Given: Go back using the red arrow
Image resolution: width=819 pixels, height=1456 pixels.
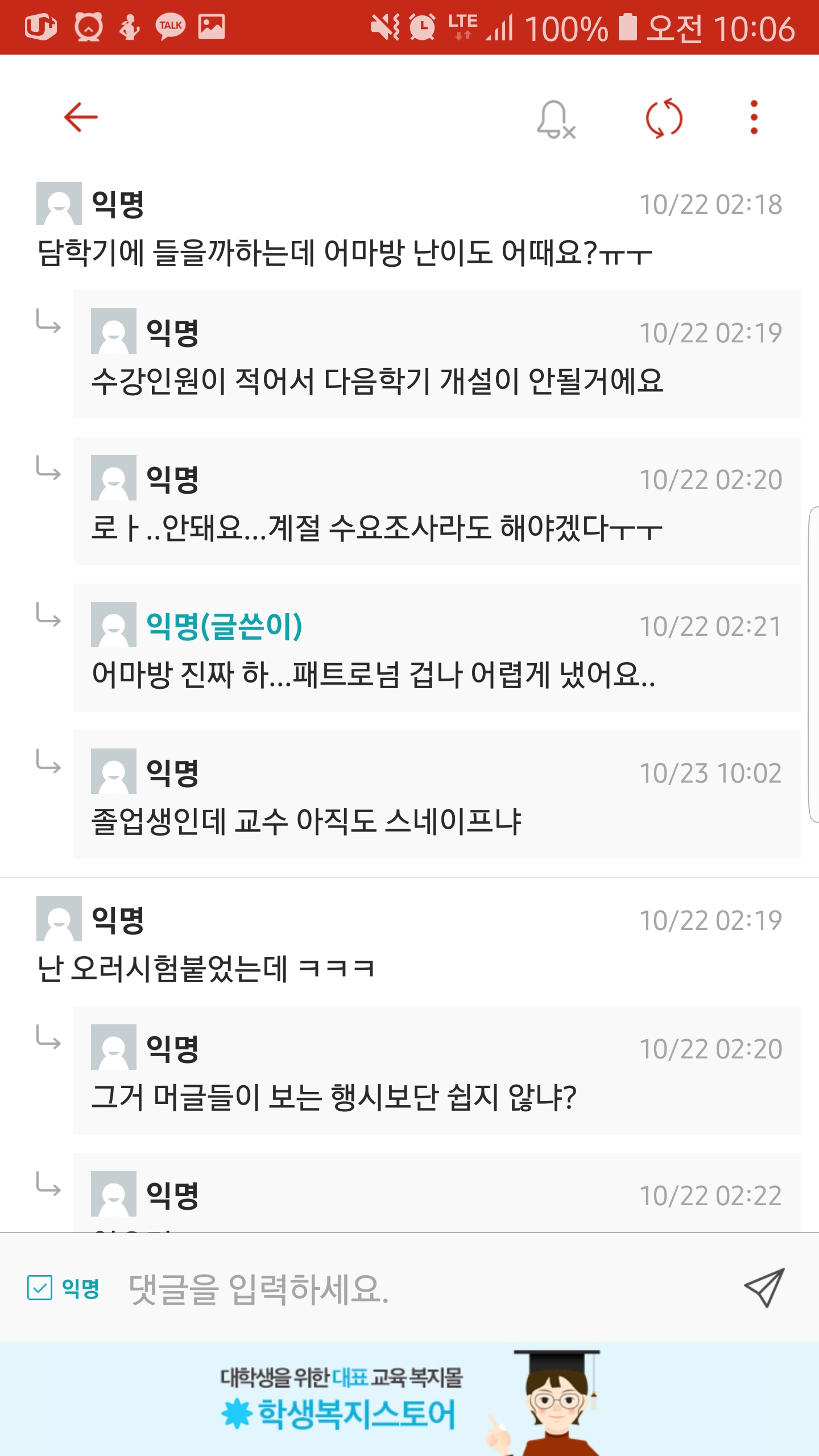Looking at the screenshot, I should point(81,118).
